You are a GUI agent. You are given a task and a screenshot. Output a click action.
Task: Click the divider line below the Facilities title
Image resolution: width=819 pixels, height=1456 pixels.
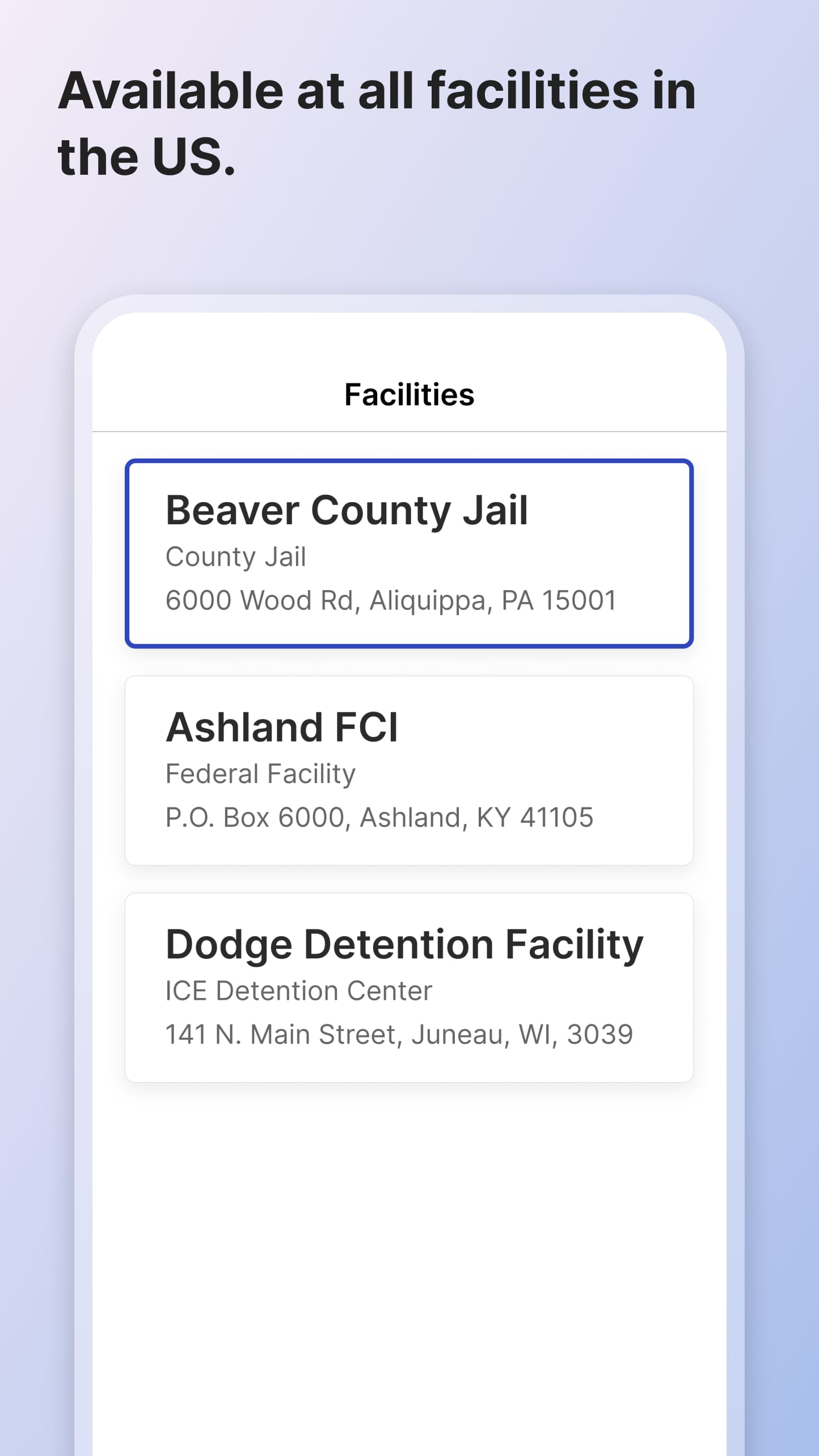point(409,431)
